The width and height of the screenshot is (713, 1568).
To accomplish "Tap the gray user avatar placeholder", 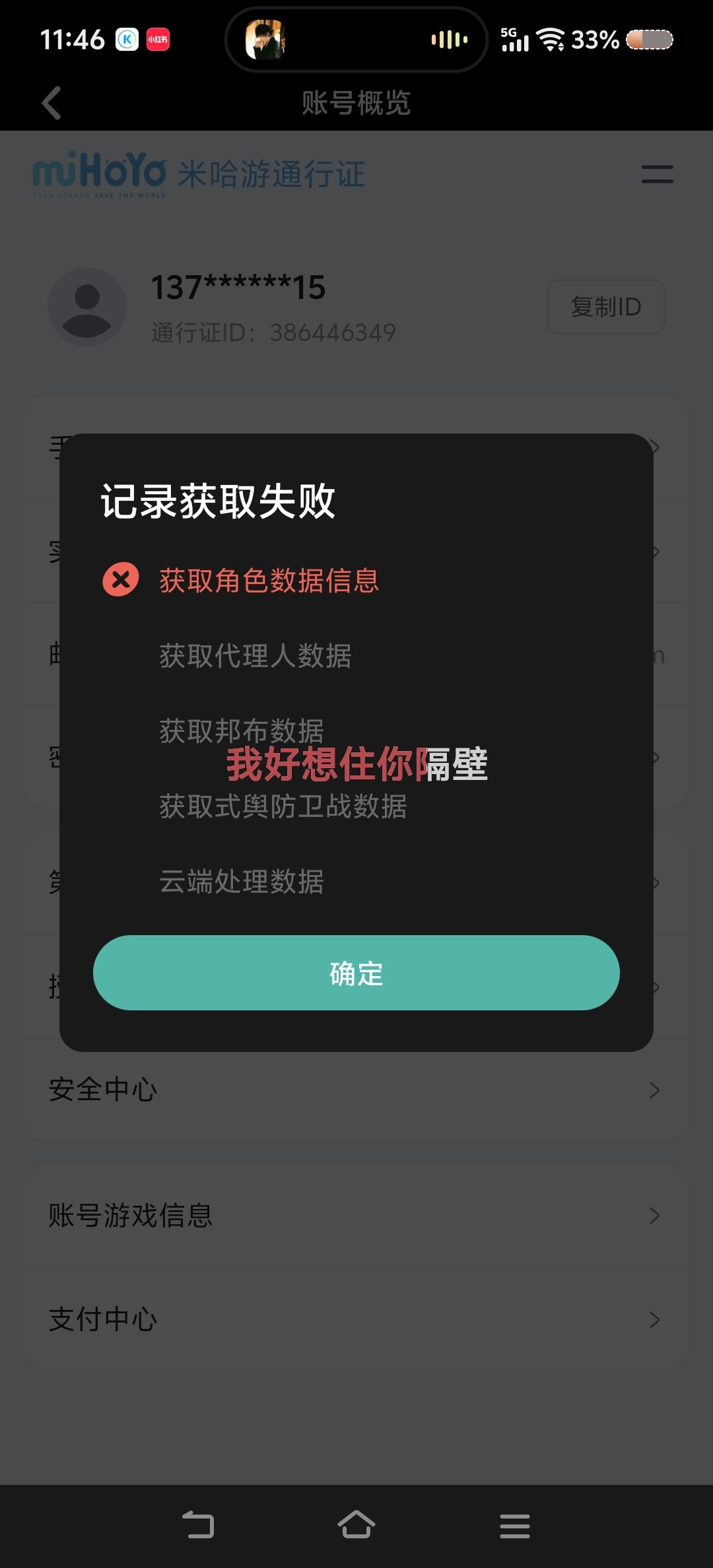I will pos(86,306).
